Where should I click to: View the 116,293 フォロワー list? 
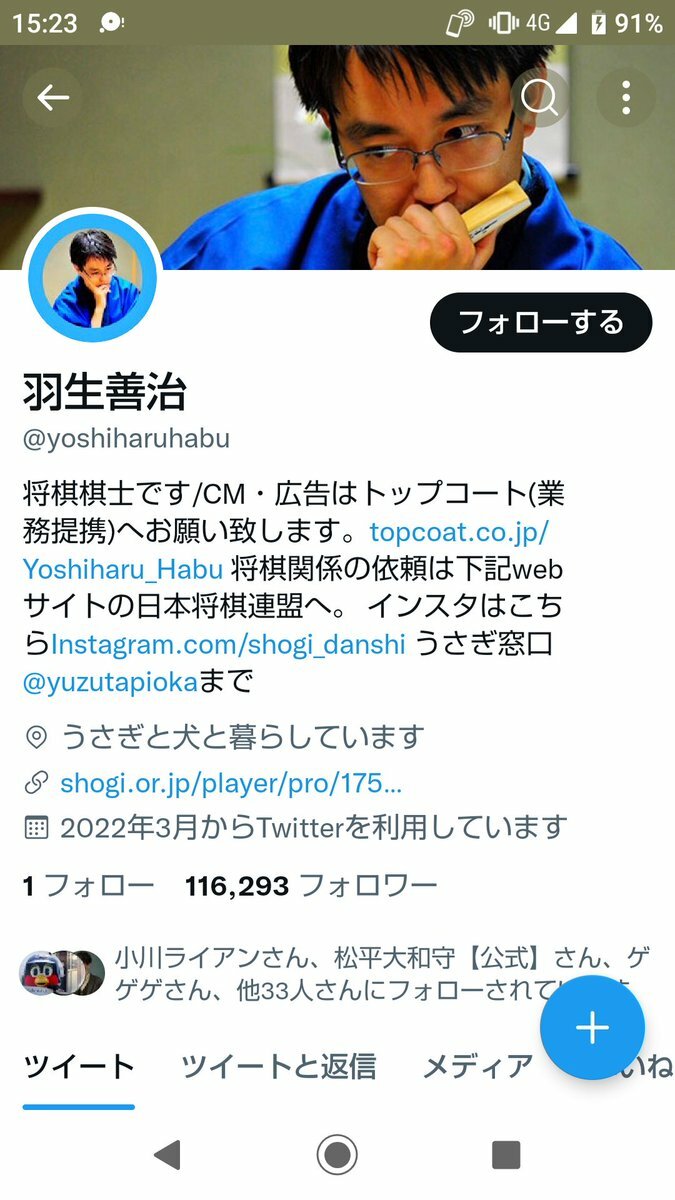point(311,885)
